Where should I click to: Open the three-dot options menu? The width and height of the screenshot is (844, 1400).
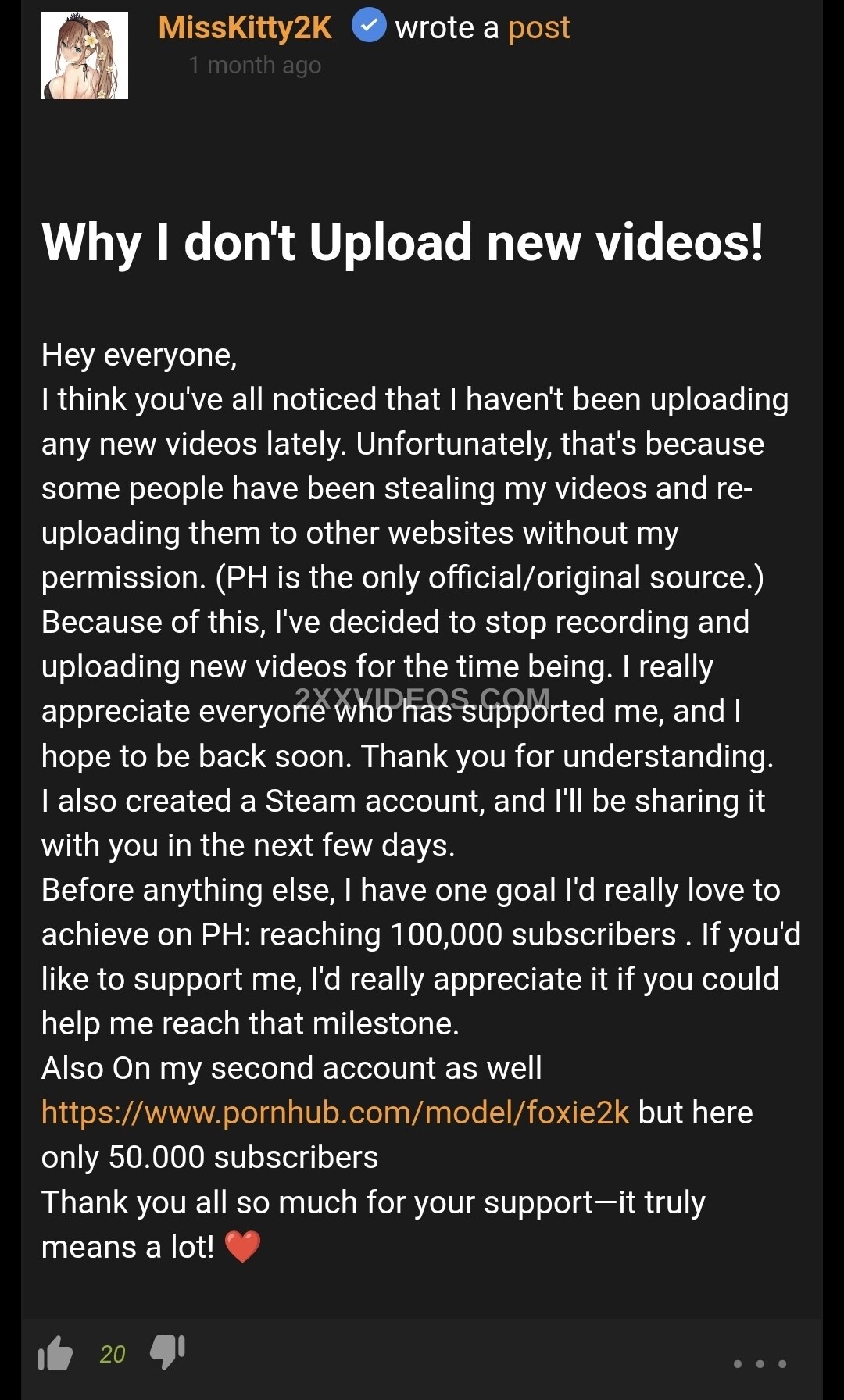click(760, 1364)
